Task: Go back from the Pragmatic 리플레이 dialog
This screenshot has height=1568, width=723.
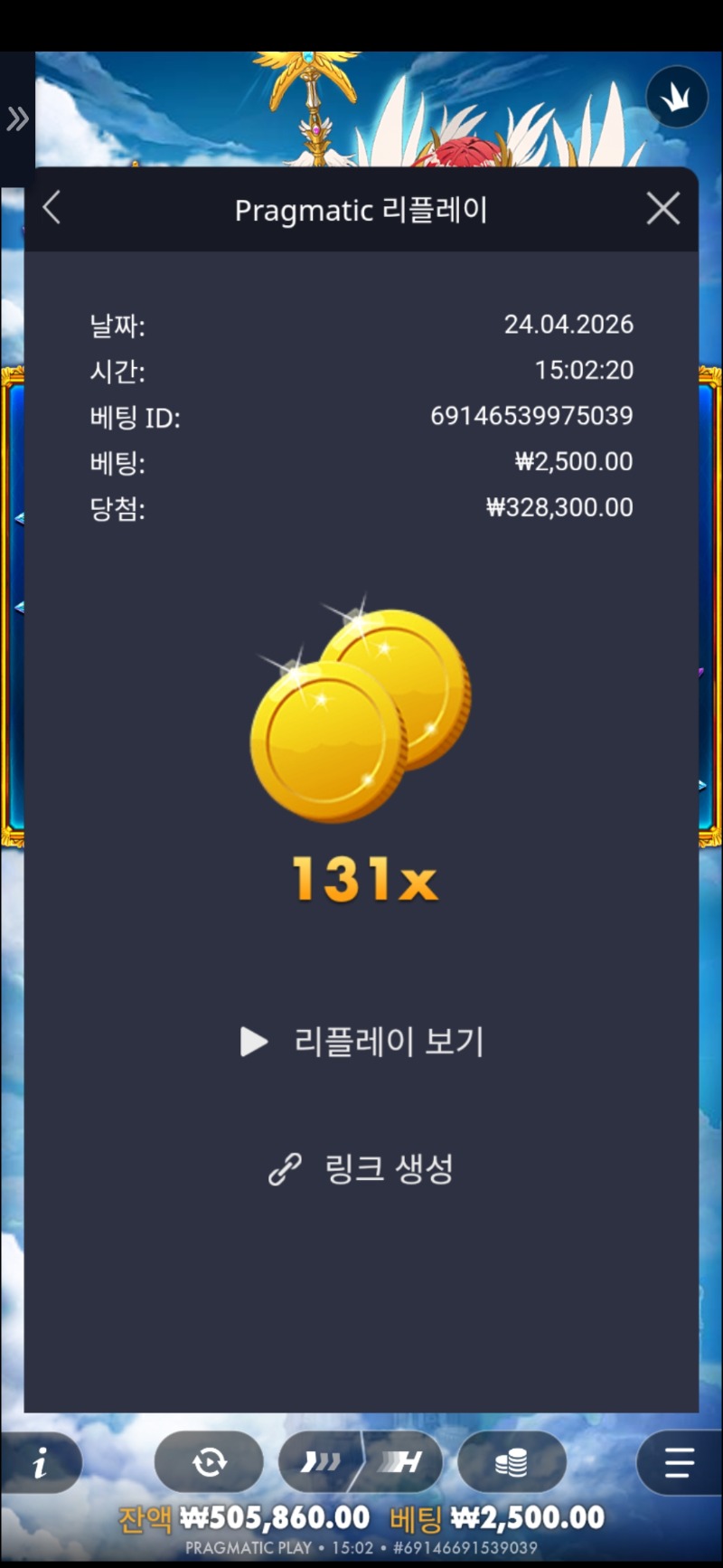Action: (x=52, y=208)
